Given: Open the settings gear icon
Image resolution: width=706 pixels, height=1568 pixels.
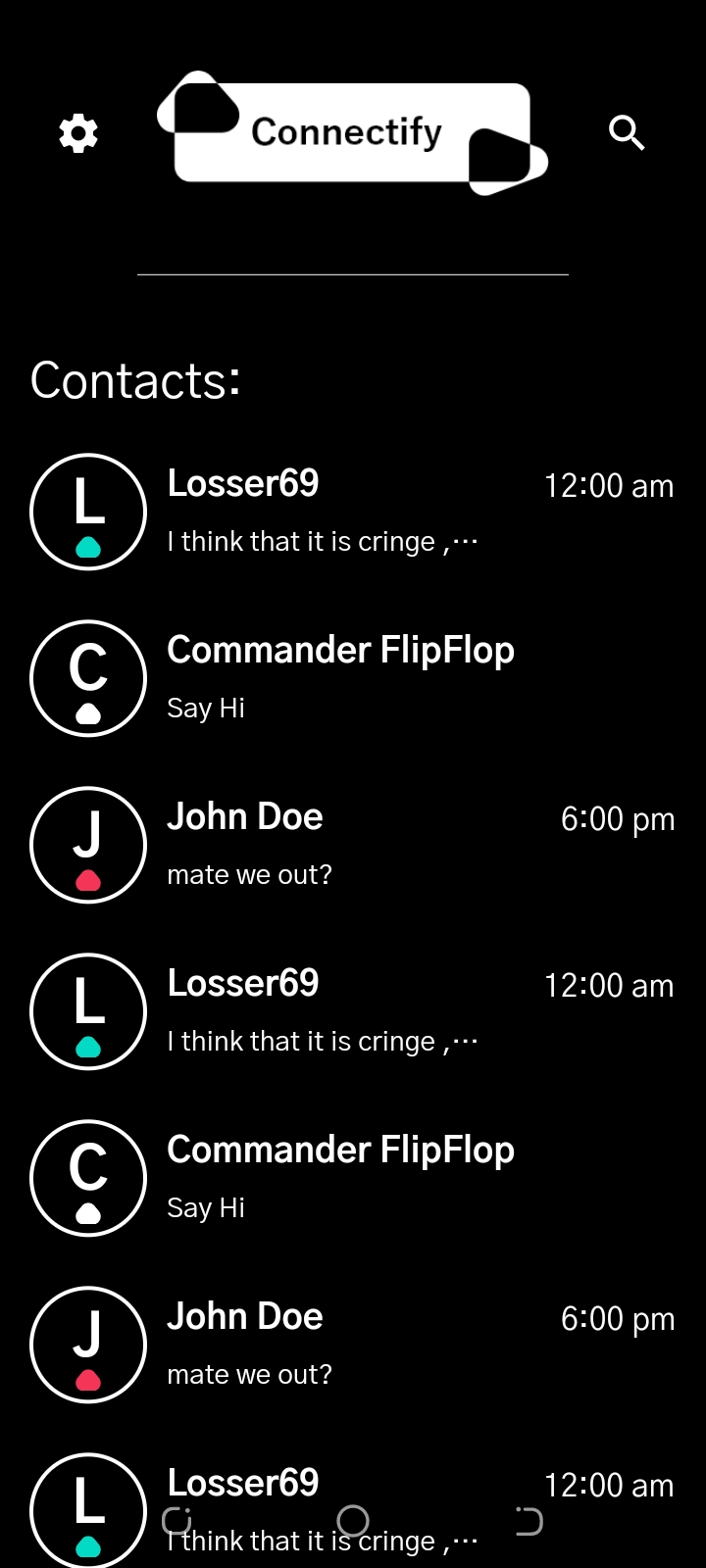Looking at the screenshot, I should pyautogui.click(x=77, y=132).
